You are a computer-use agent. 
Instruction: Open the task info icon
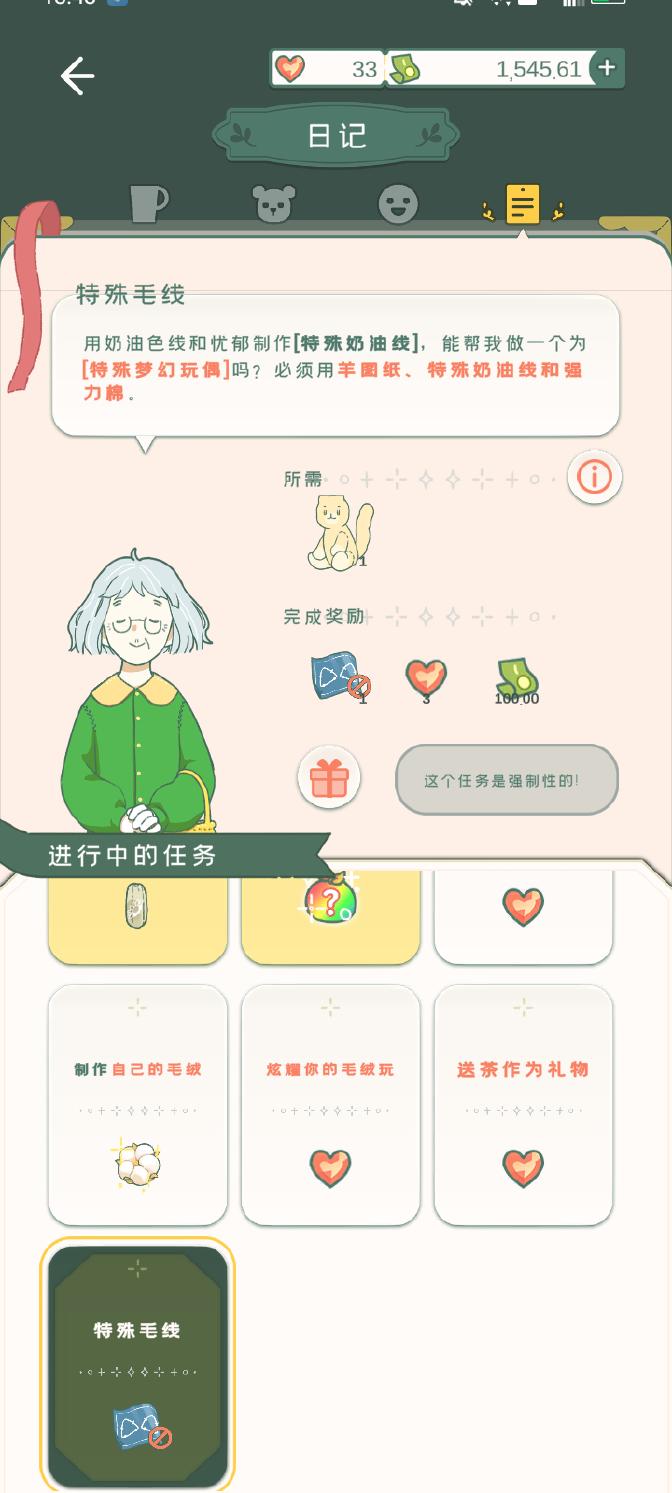click(x=594, y=477)
